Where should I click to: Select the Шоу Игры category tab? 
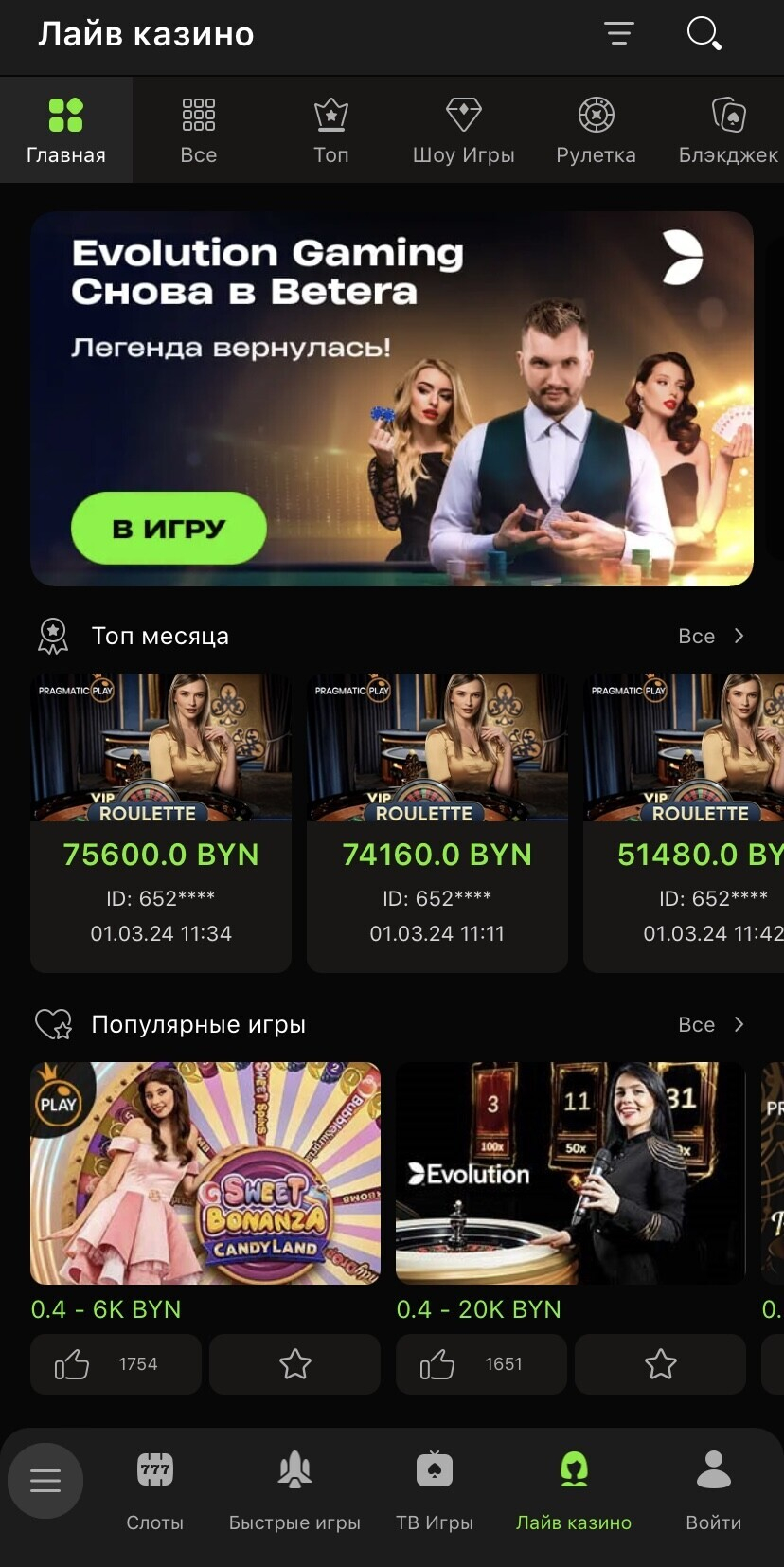(463, 130)
